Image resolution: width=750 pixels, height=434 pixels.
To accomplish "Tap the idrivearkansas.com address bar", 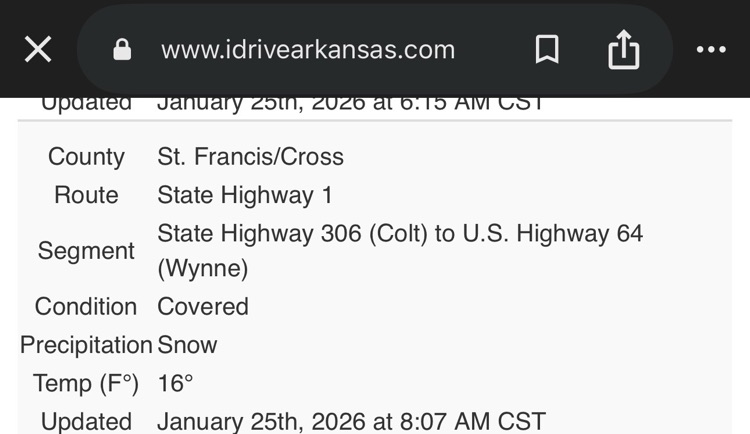I will (308, 49).
